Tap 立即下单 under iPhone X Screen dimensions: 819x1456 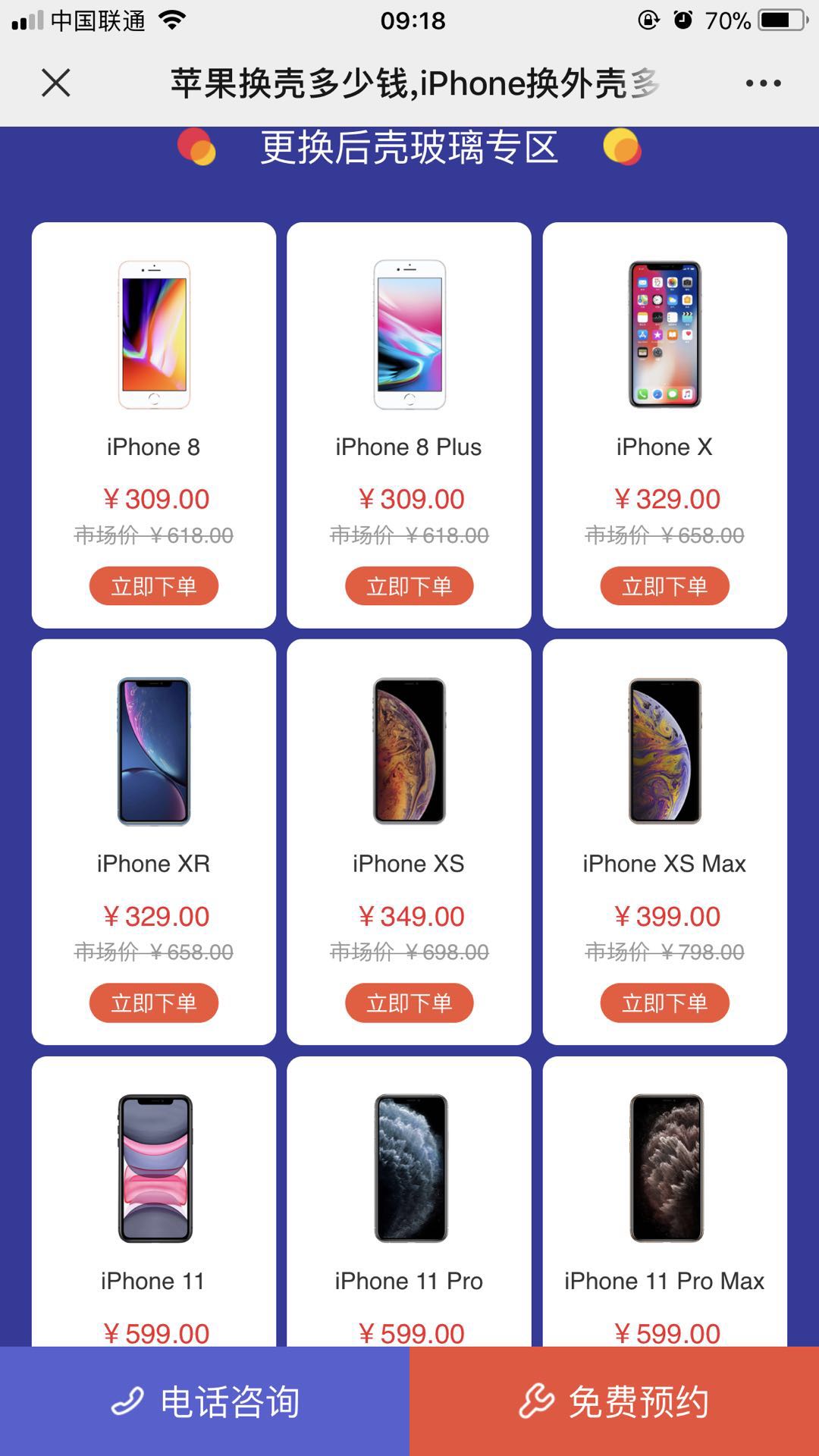point(665,586)
